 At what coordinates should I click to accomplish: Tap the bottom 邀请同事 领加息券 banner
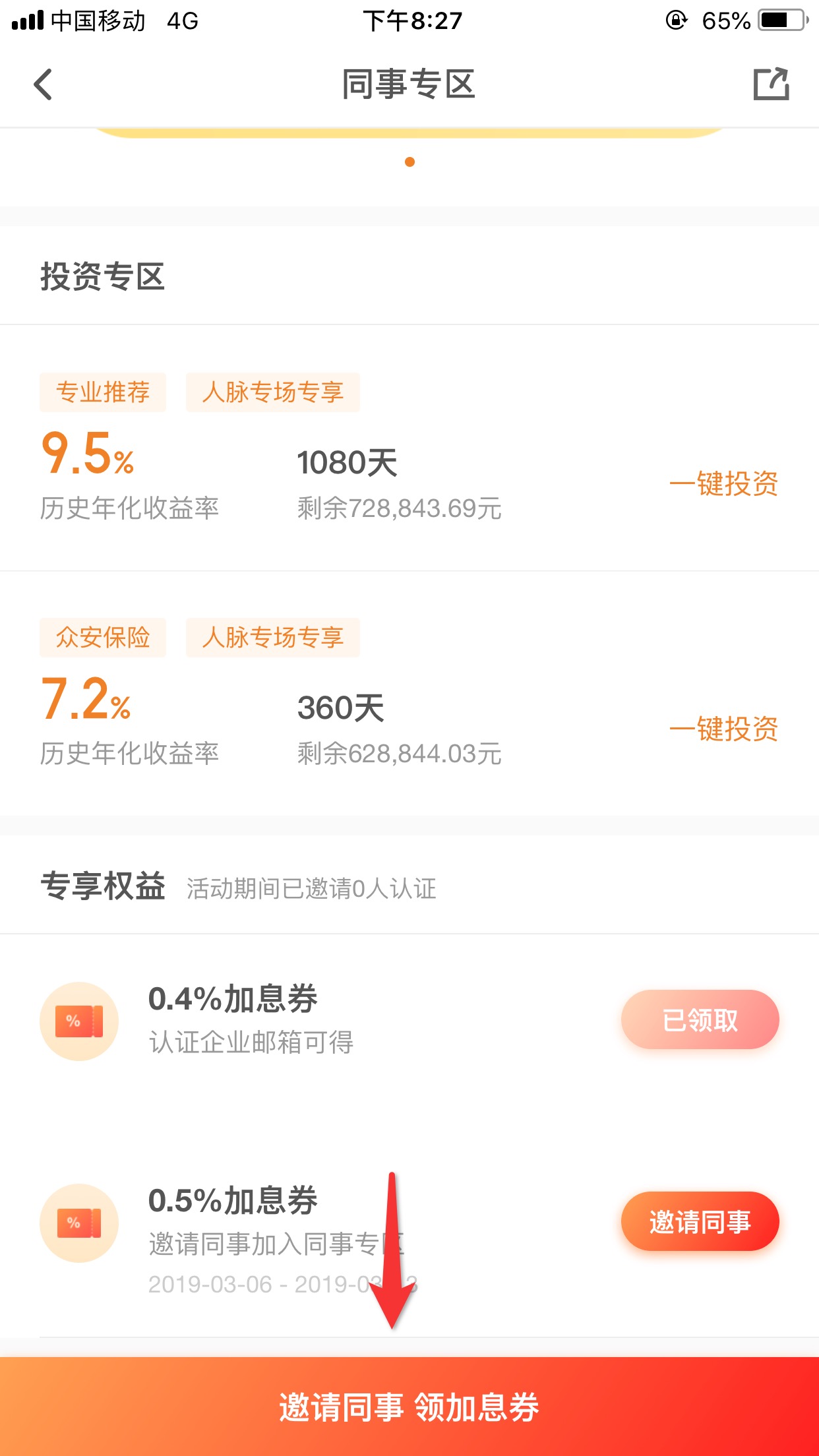pyautogui.click(x=409, y=1407)
